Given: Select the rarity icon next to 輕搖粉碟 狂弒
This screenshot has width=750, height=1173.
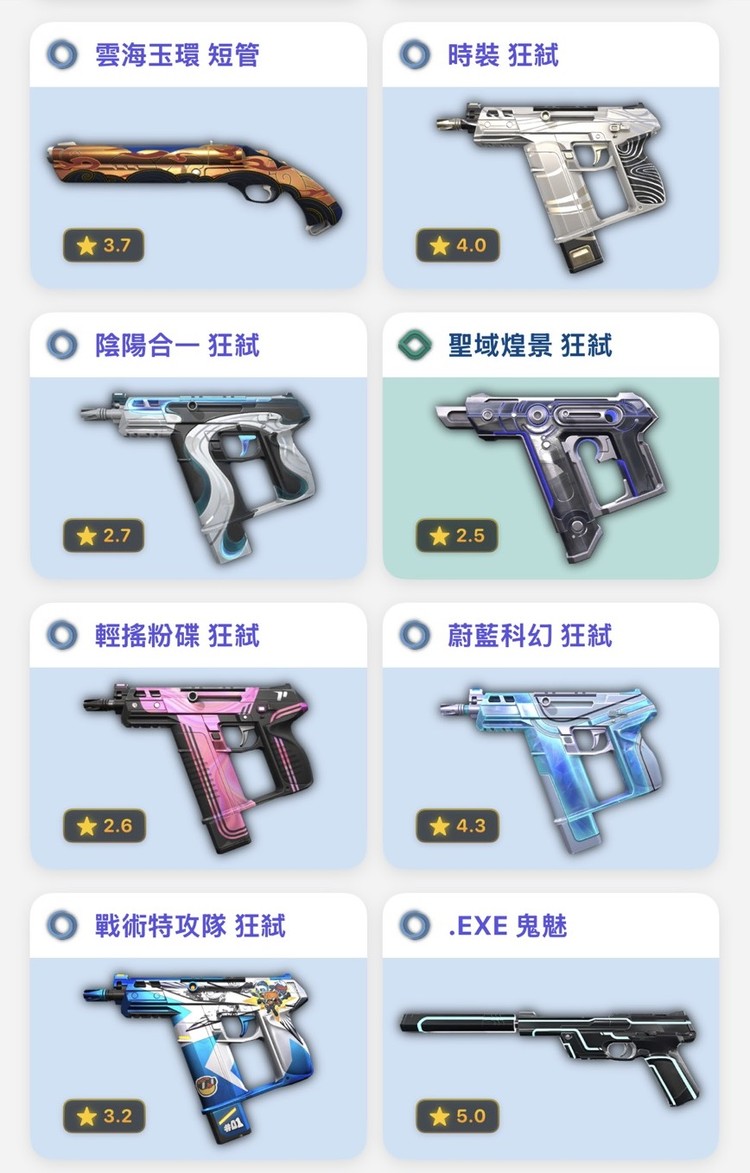Looking at the screenshot, I should click(x=64, y=634).
